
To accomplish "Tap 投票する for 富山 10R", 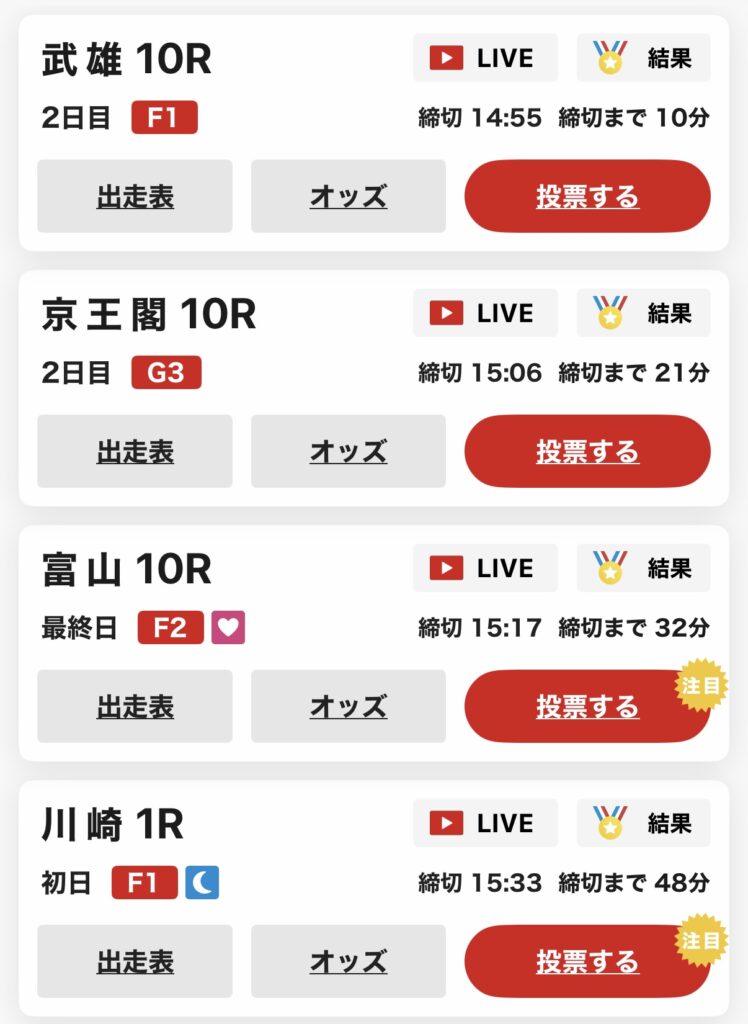I will [587, 707].
